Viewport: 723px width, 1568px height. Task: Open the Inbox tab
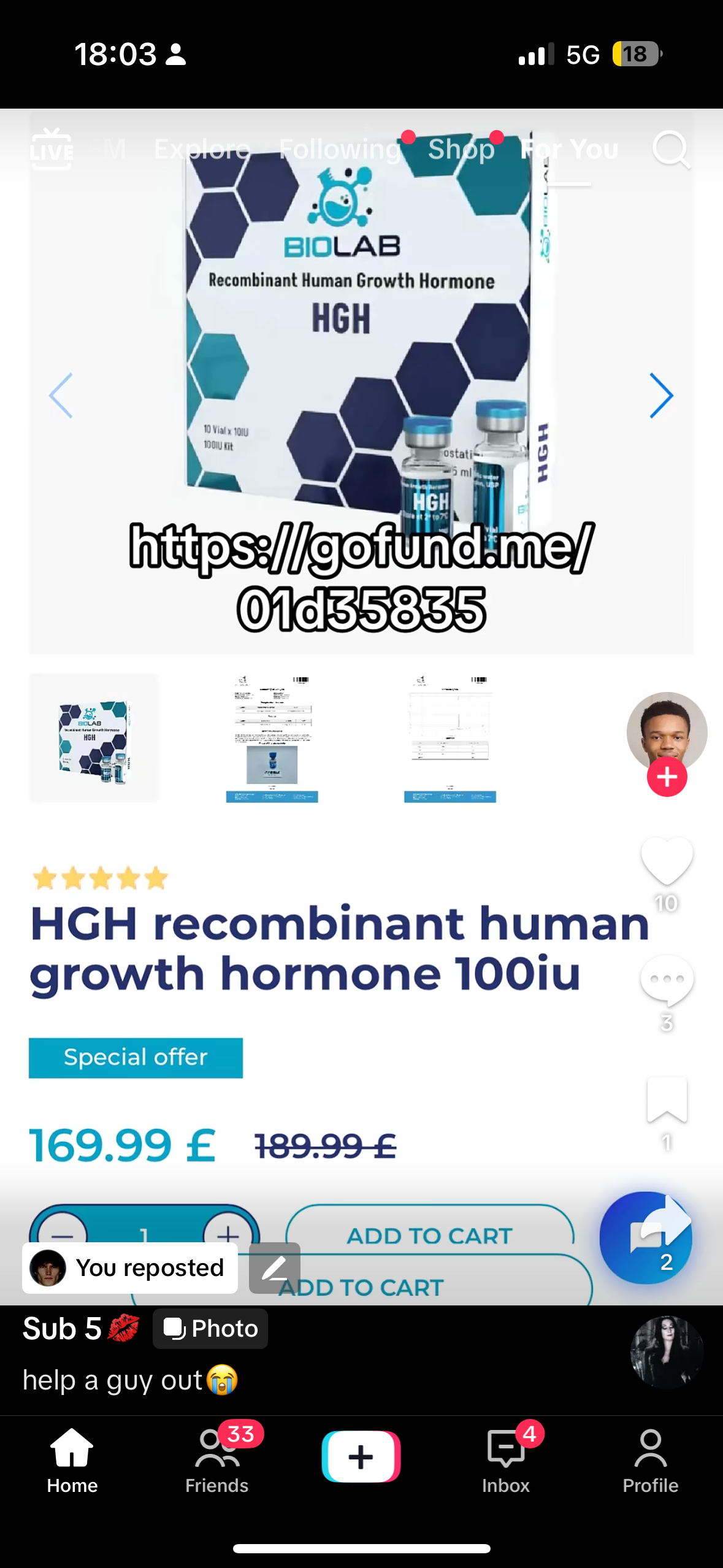click(x=506, y=1460)
